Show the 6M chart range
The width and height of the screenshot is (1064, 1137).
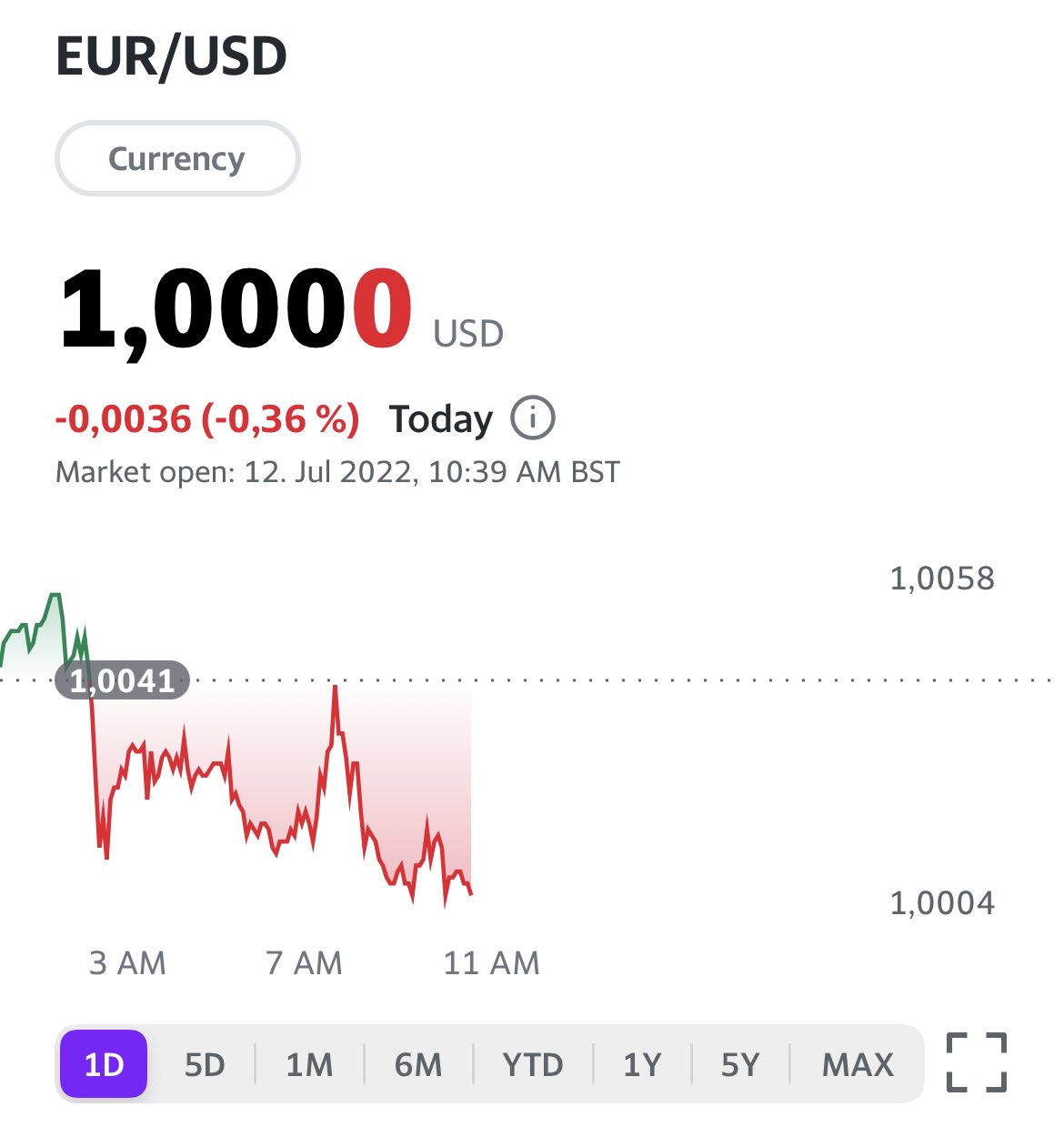(417, 1064)
